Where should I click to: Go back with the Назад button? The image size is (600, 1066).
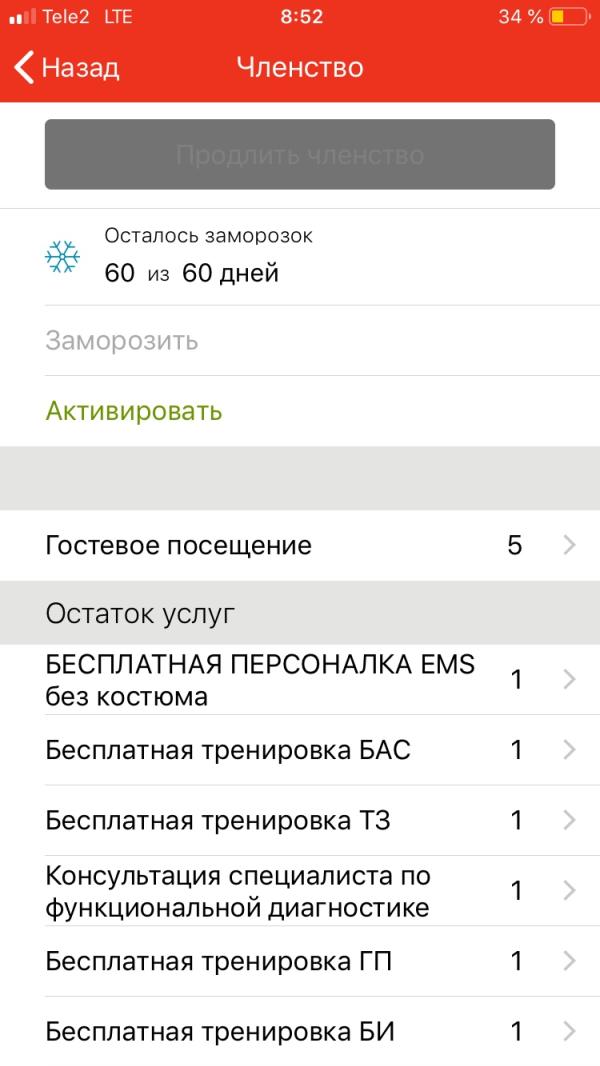(67, 68)
